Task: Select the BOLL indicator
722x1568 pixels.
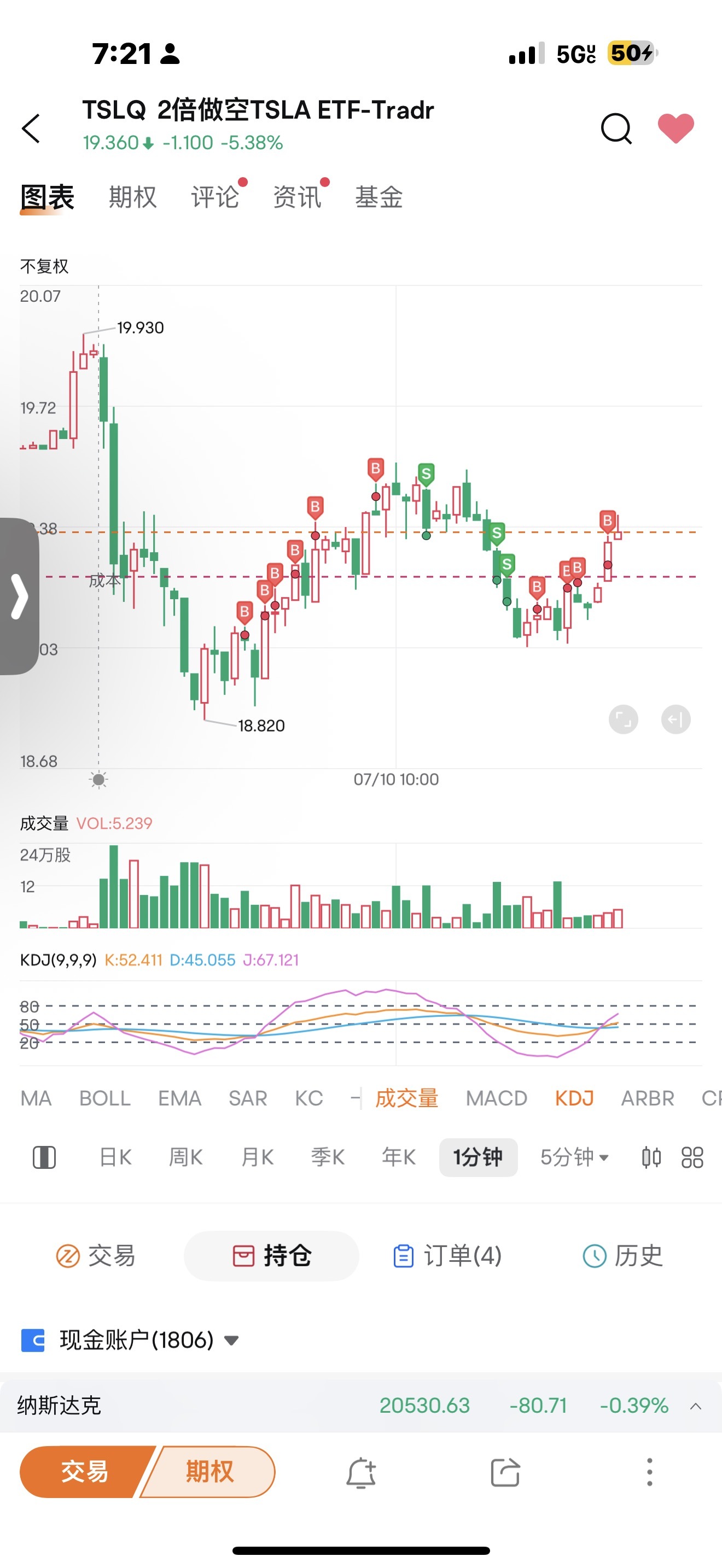Action: pyautogui.click(x=104, y=1098)
